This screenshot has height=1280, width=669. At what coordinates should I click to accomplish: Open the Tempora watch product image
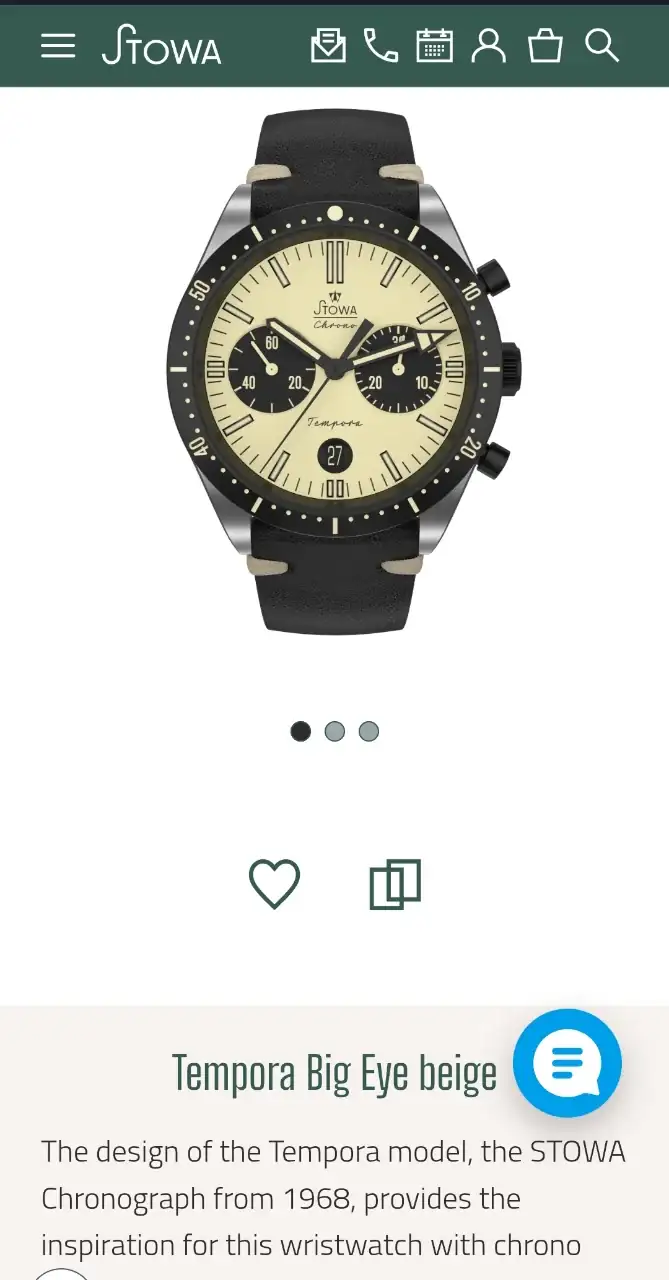click(336, 372)
